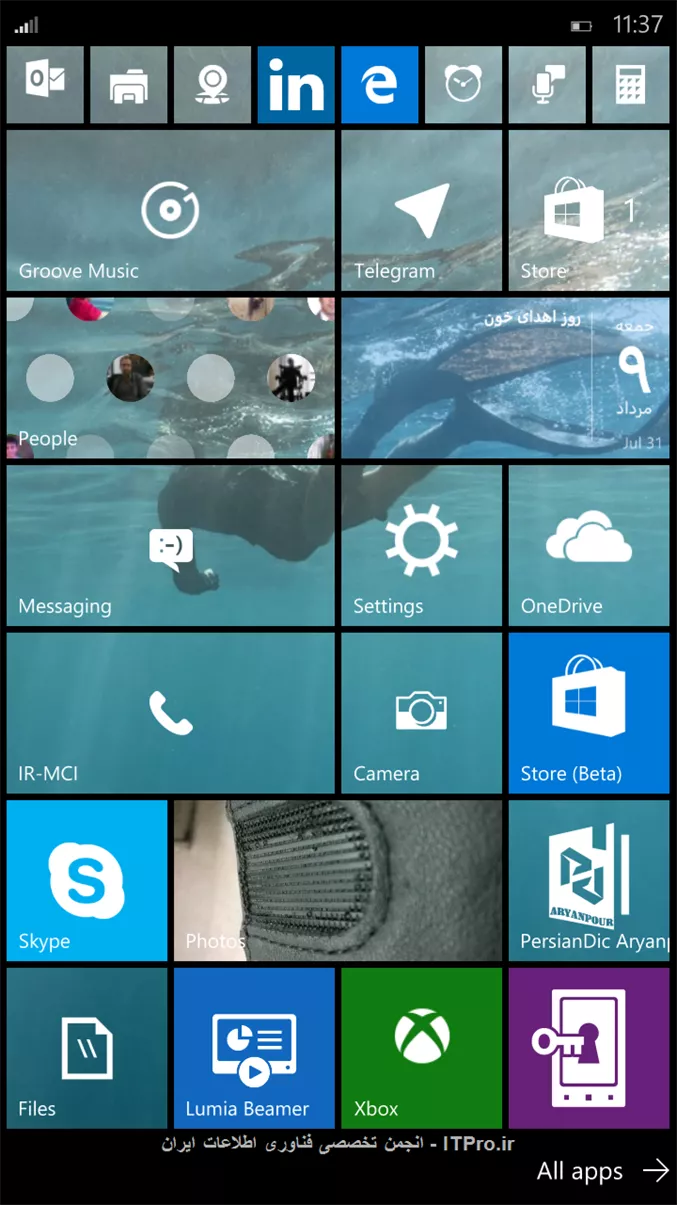Screen dimensions: 677x1205
Task: Open OneDrive
Action: pyautogui.click(x=588, y=546)
